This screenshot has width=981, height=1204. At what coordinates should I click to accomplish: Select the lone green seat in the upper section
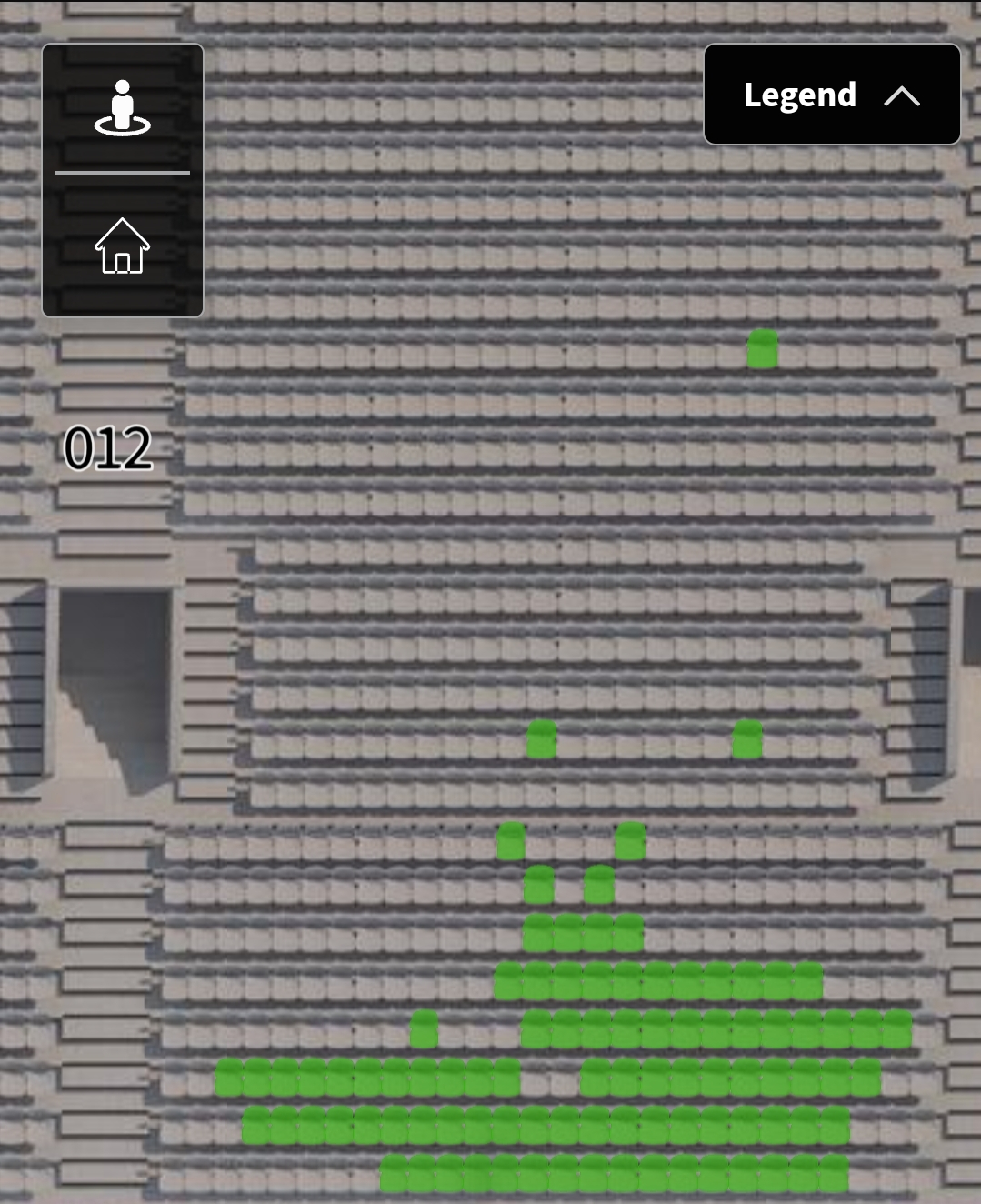click(762, 349)
